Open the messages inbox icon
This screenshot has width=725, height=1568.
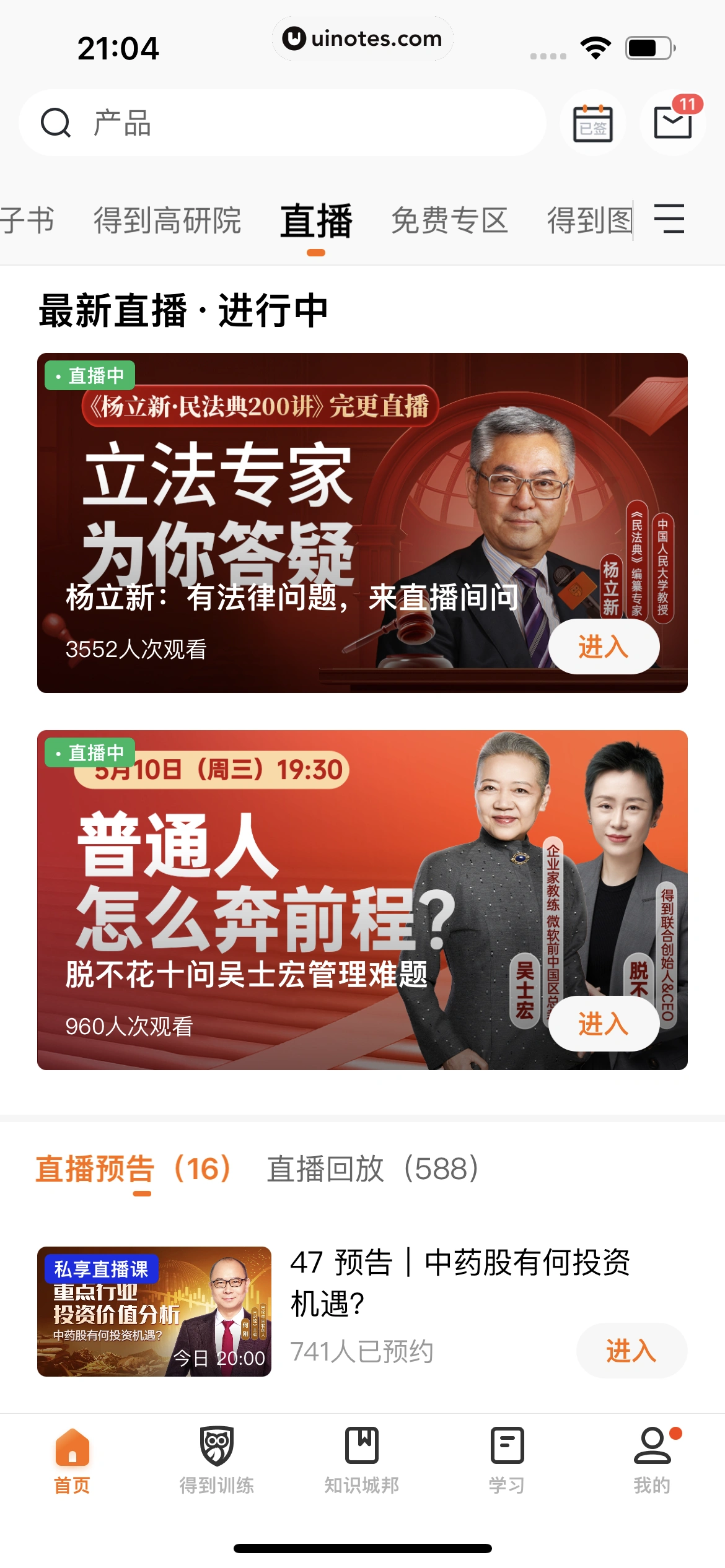[x=672, y=122]
